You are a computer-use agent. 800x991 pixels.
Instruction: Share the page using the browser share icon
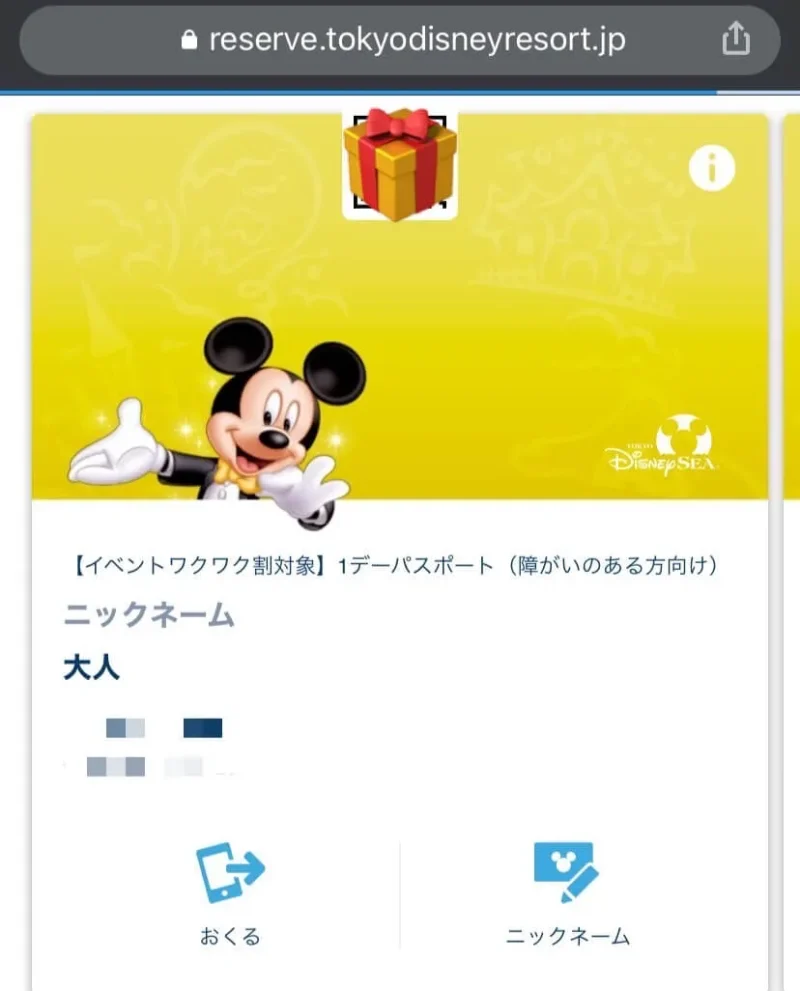tap(735, 39)
